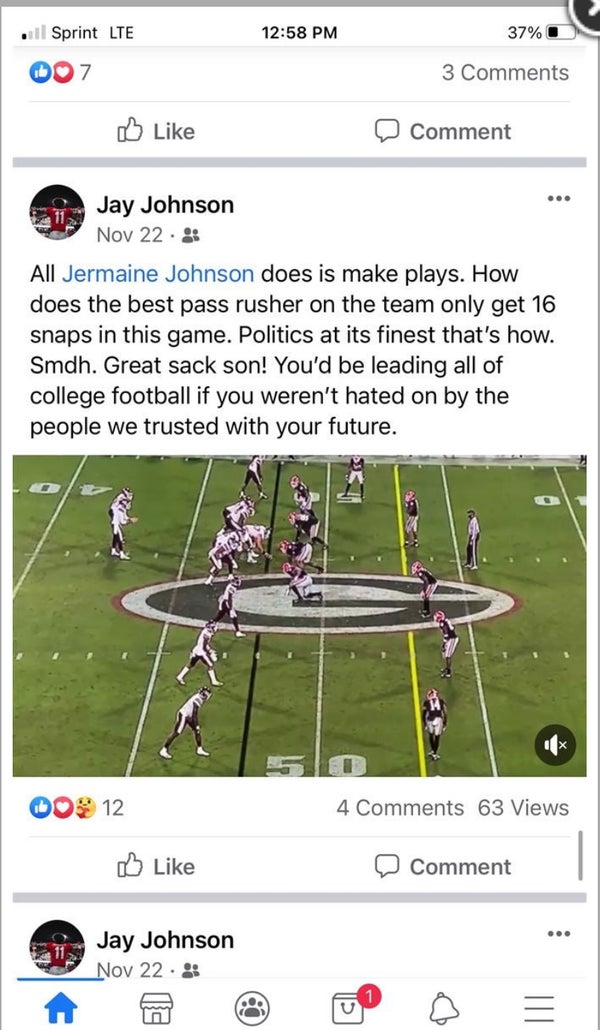
Task: Like the football video post
Action: click(x=155, y=866)
